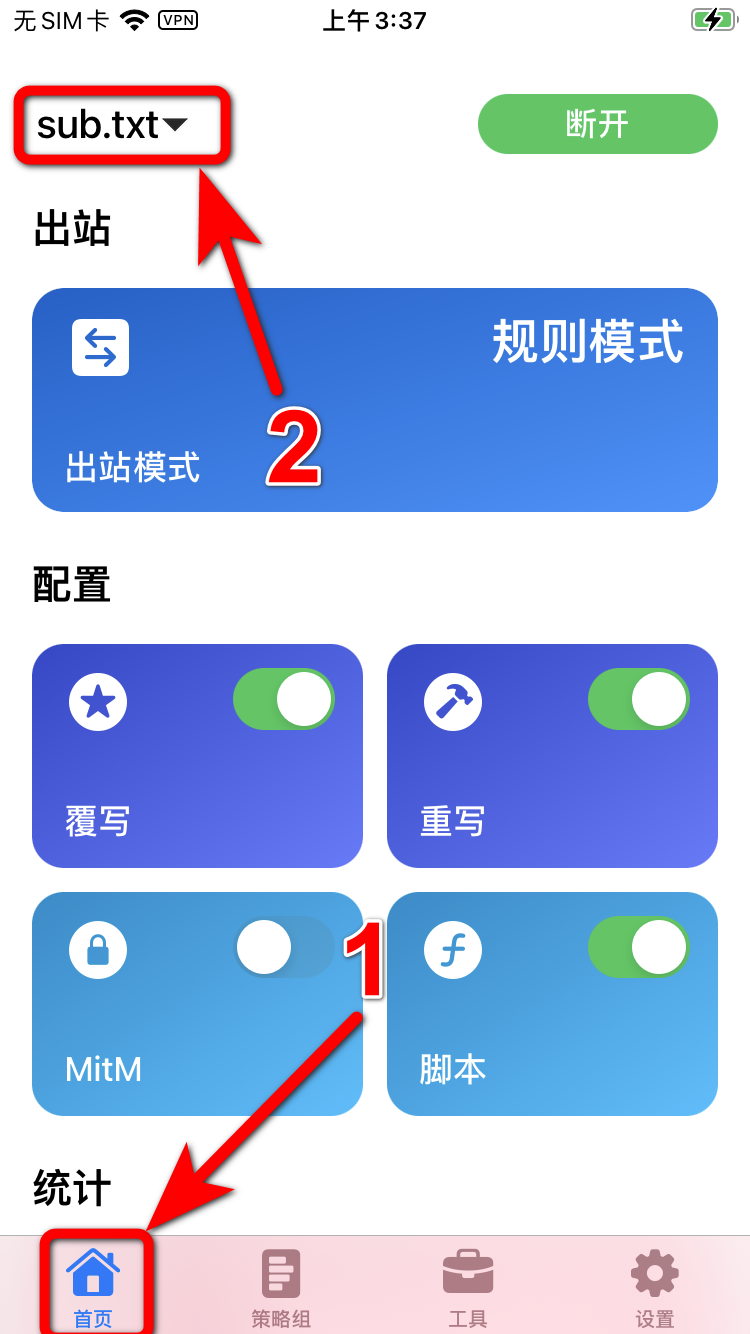The height and width of the screenshot is (1334, 750).
Task: Tap the 断开 disconnect button
Action: pyautogui.click(x=597, y=124)
